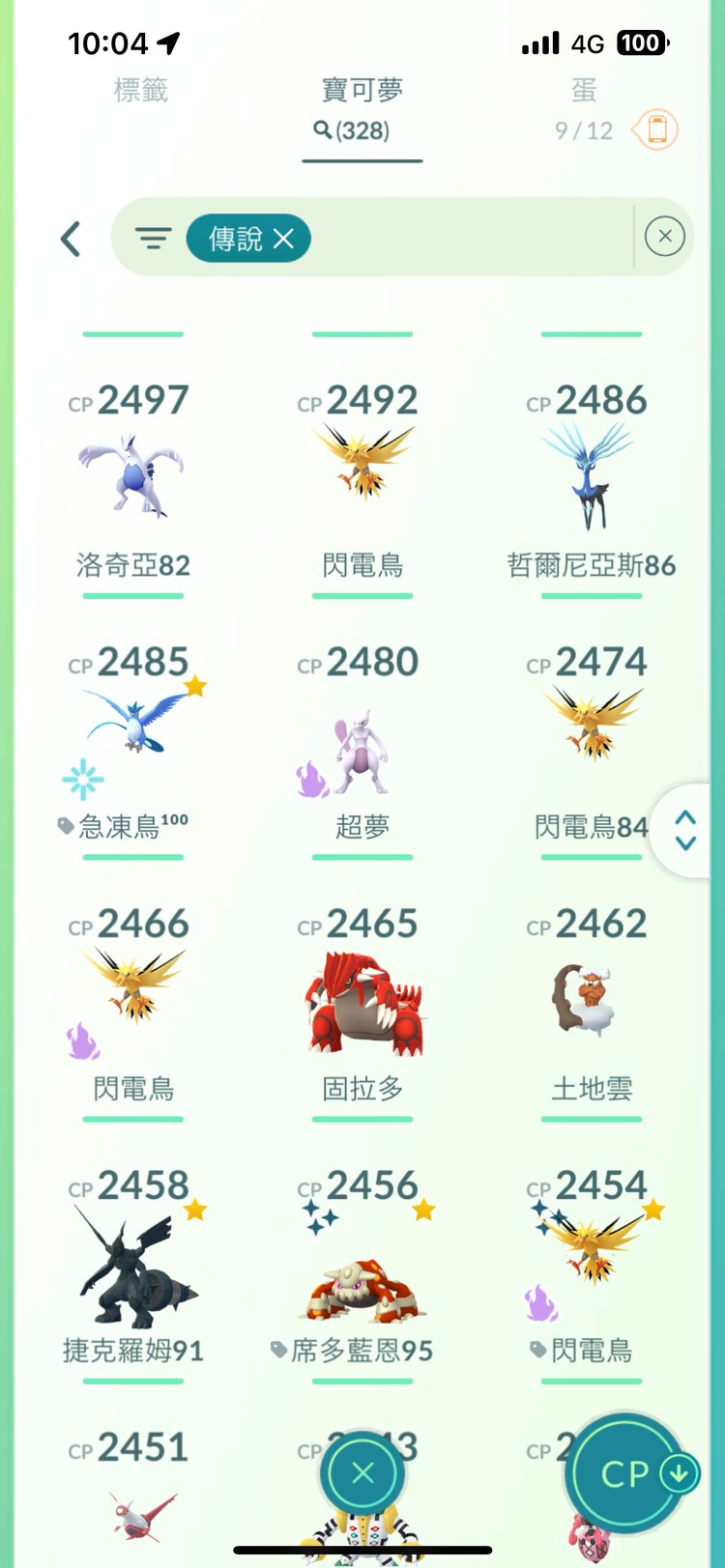The width and height of the screenshot is (725, 1568).
Task: Tap the magnifier icon beside (328)
Action: (321, 131)
